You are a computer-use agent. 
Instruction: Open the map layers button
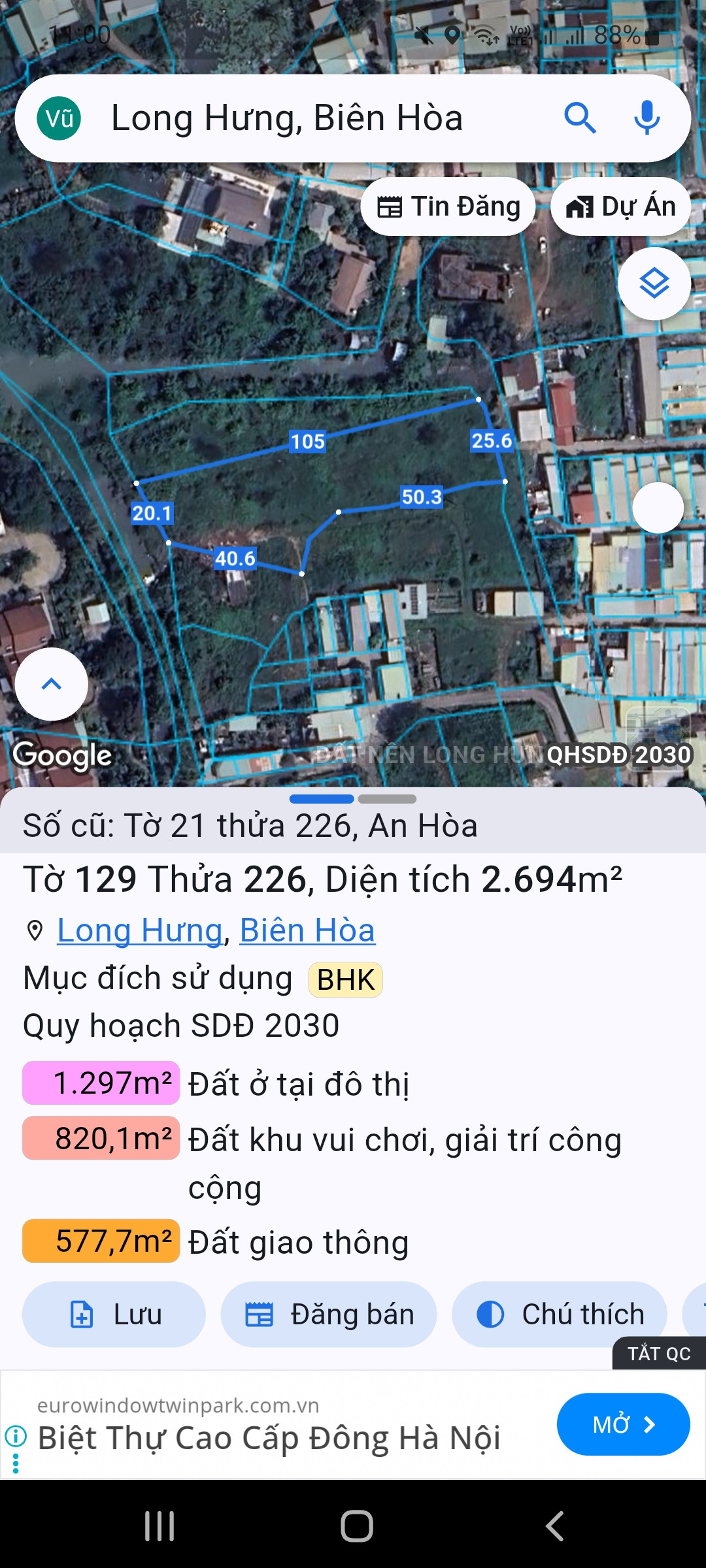pyautogui.click(x=654, y=284)
